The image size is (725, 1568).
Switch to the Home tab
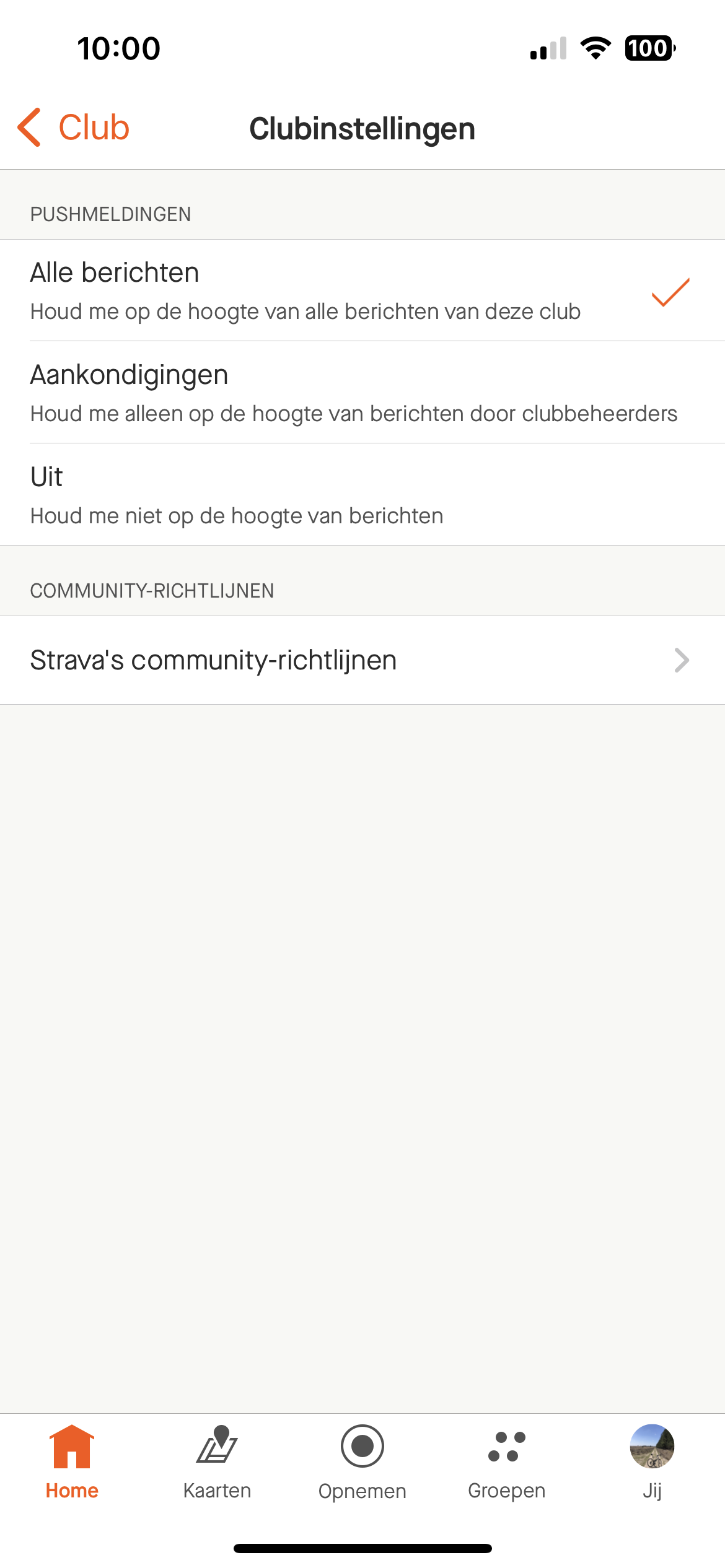tap(72, 1461)
